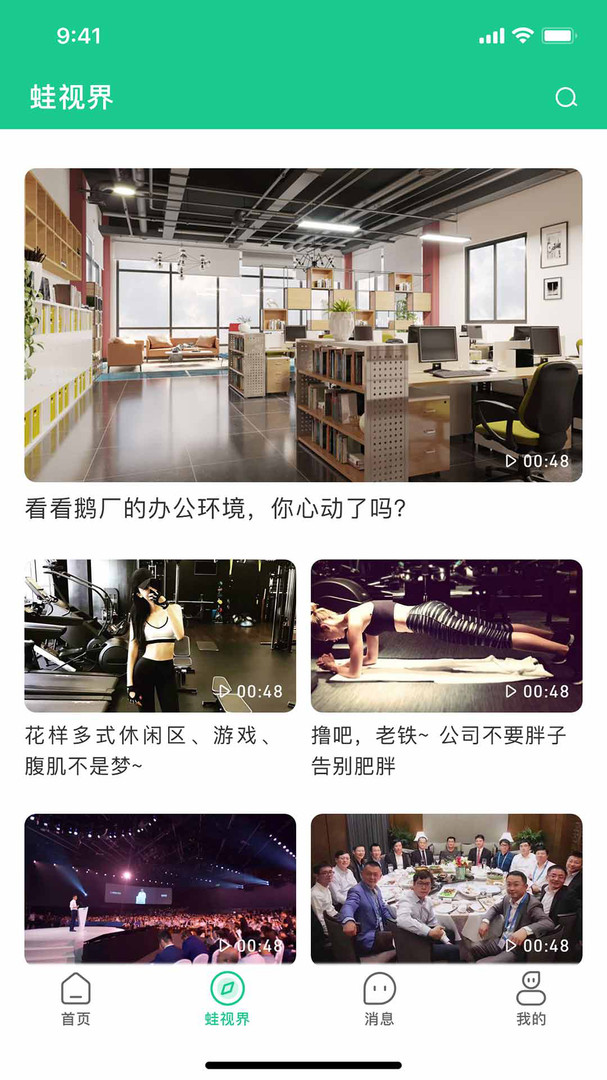Switch to the 首页 tab
The height and width of the screenshot is (1080, 607).
[76, 998]
